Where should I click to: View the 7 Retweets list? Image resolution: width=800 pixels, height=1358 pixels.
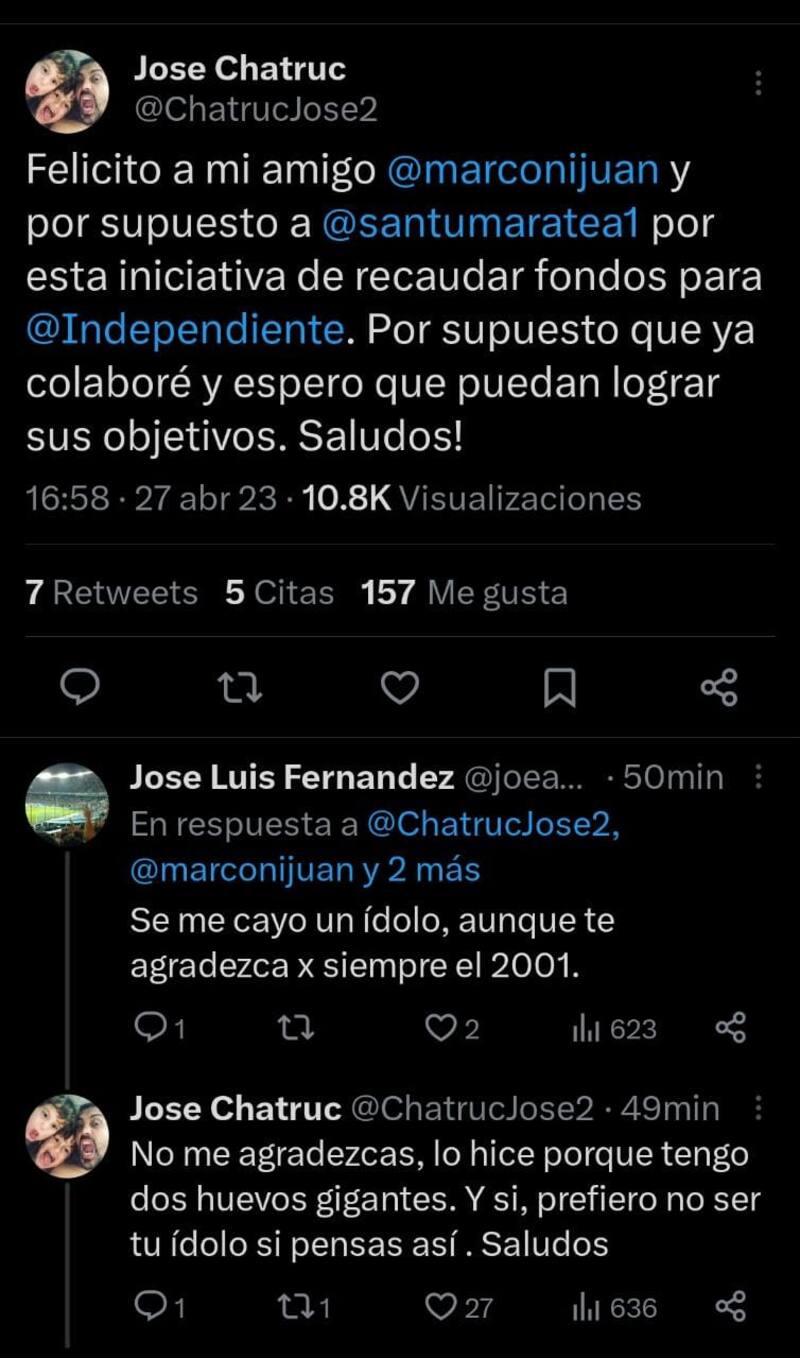click(112, 593)
